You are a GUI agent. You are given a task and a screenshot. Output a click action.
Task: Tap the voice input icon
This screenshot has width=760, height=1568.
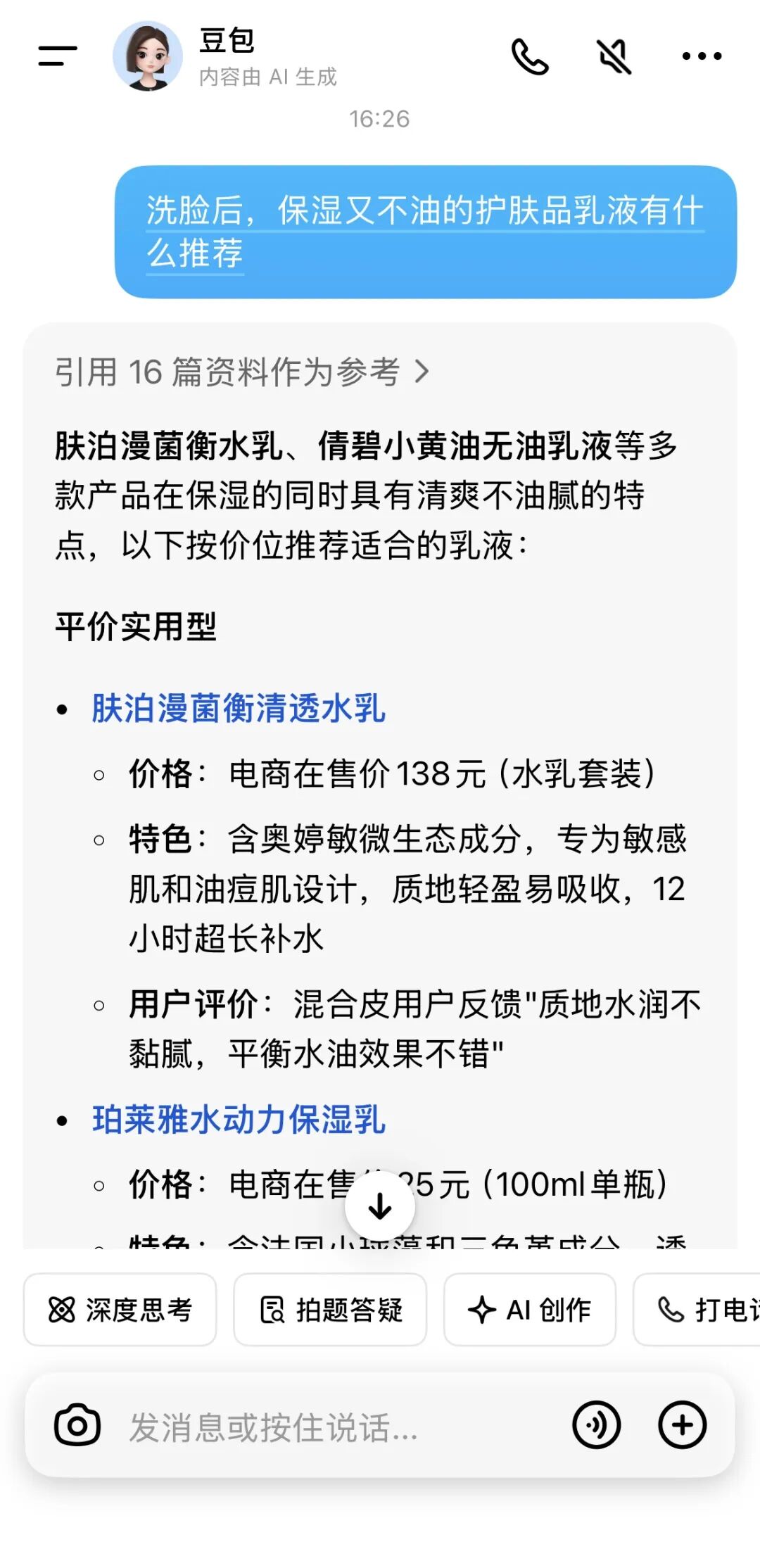click(596, 1425)
